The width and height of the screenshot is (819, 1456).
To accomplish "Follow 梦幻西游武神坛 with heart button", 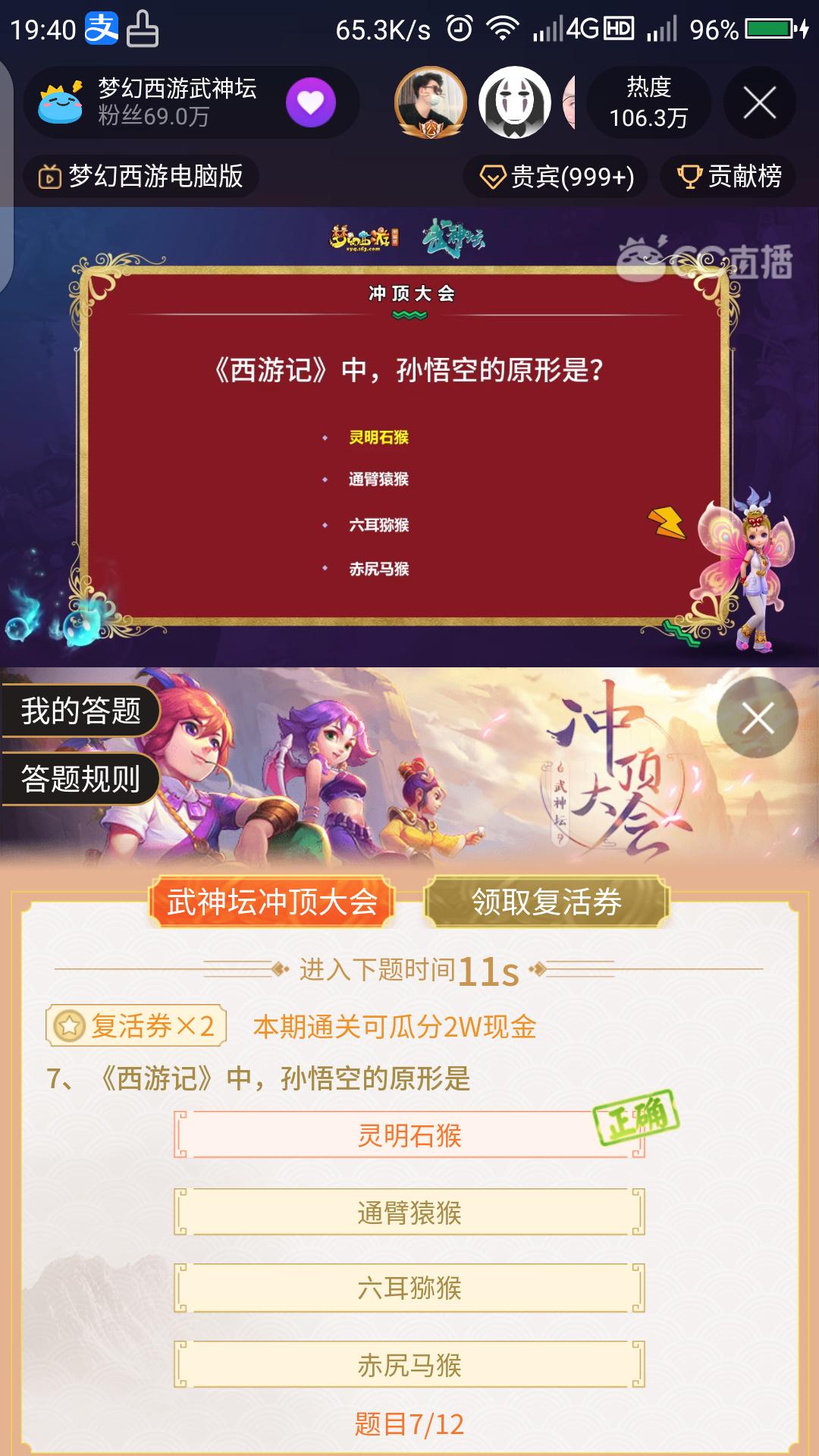I will click(310, 102).
